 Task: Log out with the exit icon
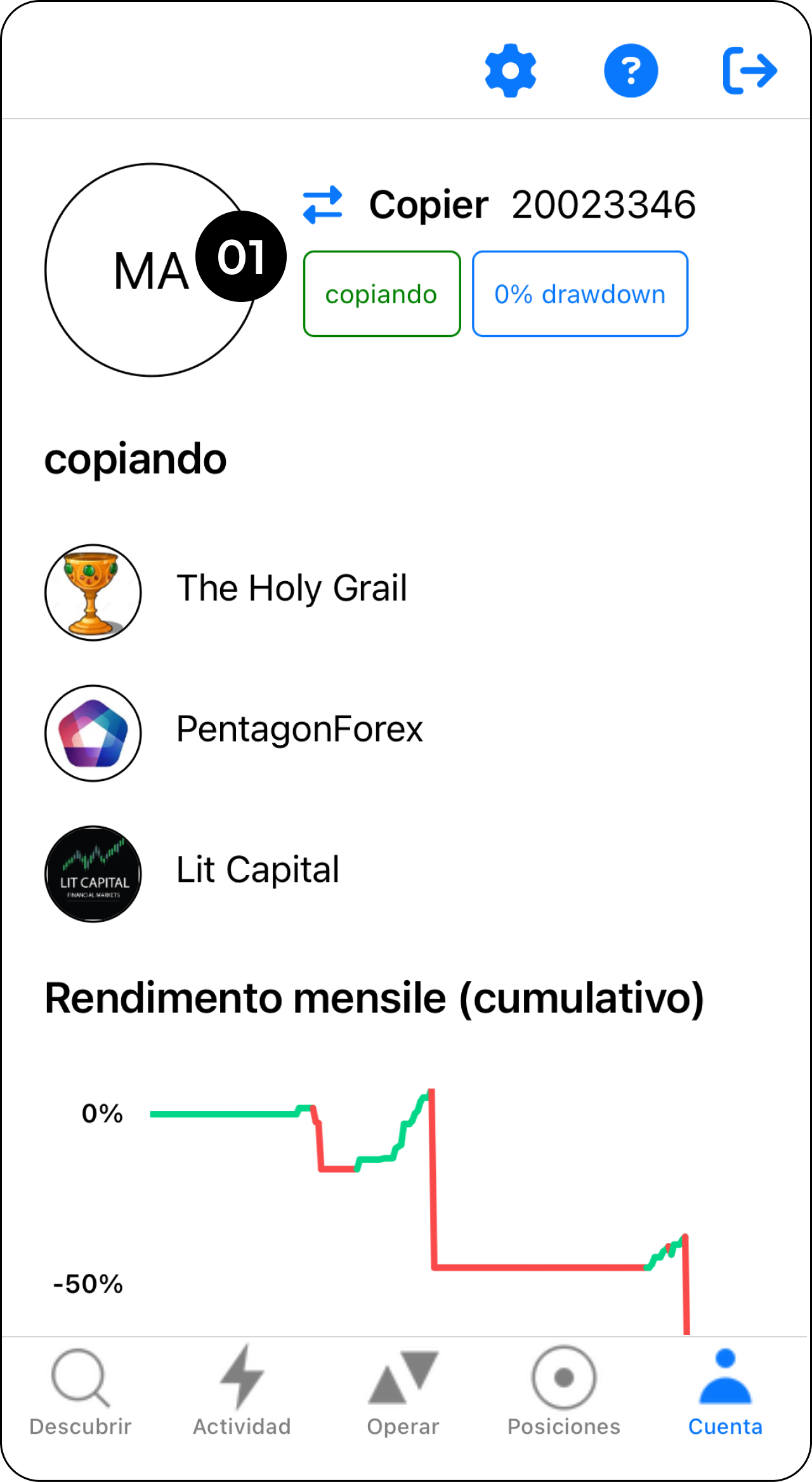click(750, 70)
